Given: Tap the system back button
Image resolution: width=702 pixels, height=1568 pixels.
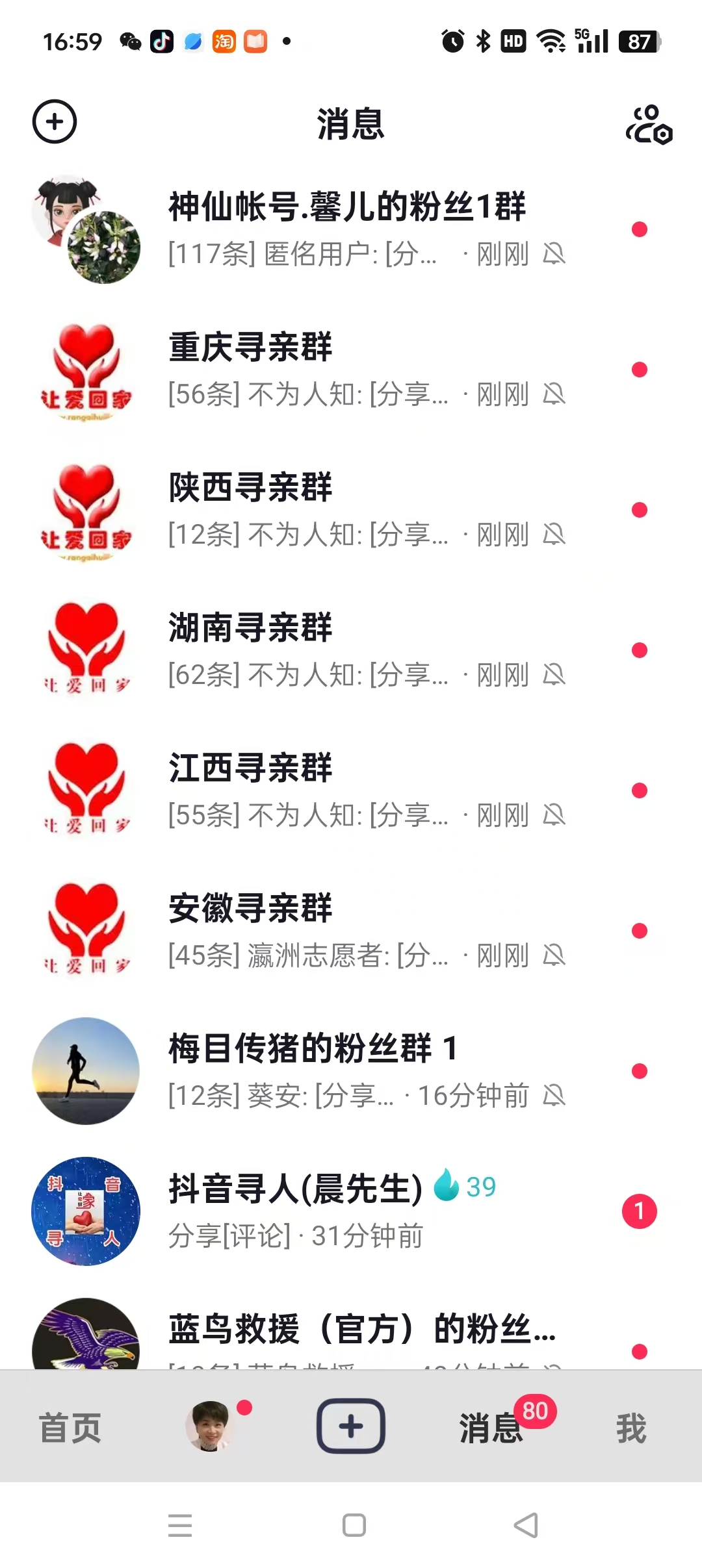Looking at the screenshot, I should 525,1525.
